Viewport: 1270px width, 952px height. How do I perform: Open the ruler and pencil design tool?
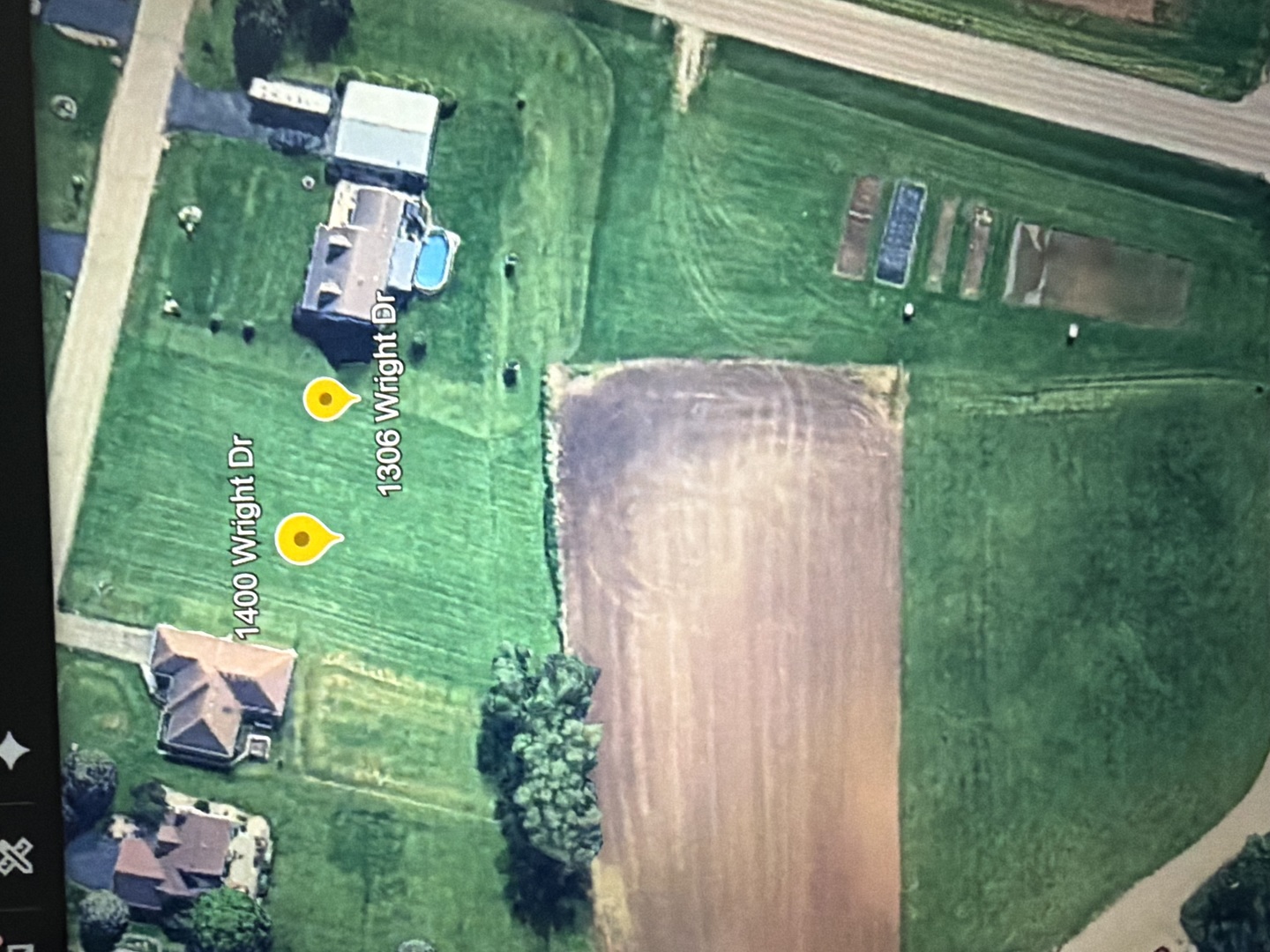pos(15,856)
